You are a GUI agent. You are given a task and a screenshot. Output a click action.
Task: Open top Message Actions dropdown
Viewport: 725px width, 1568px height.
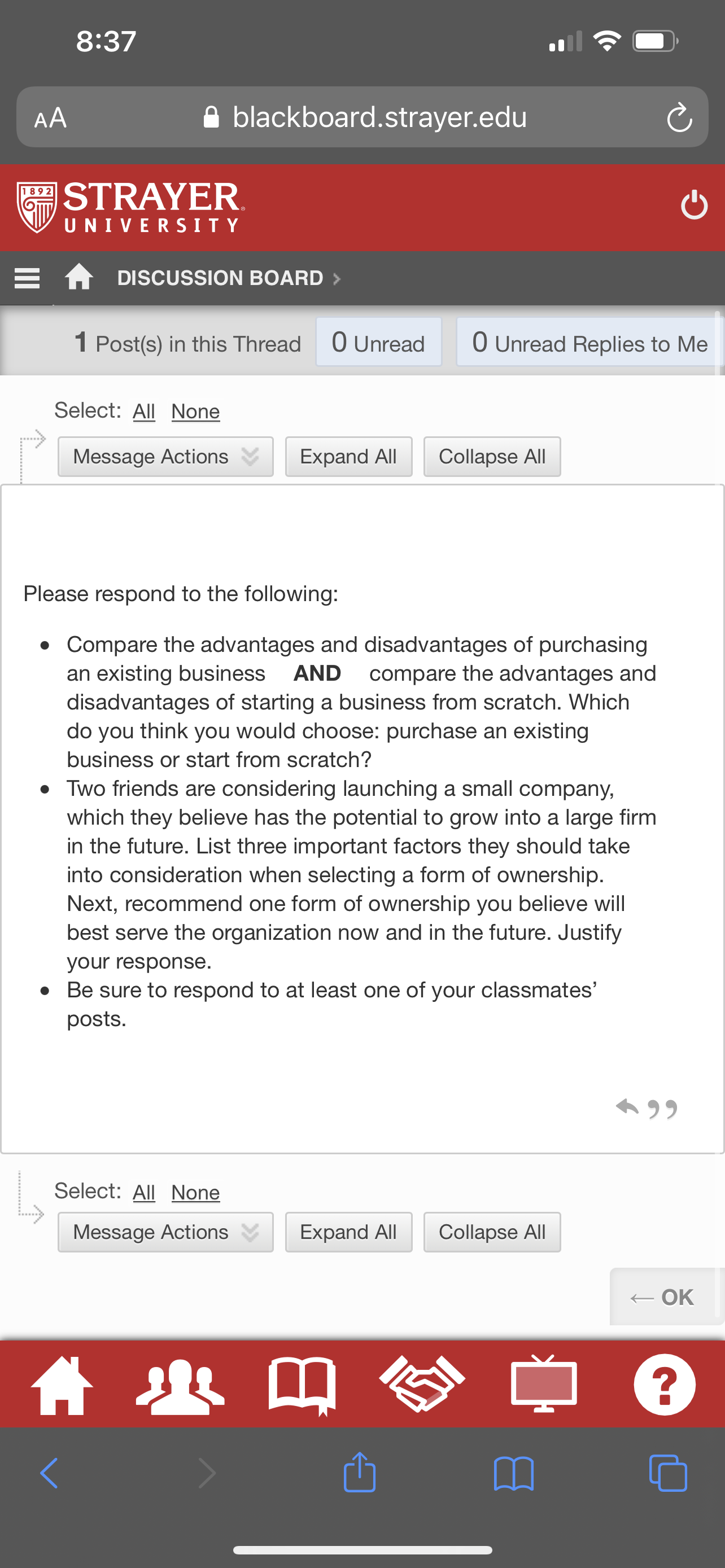click(165, 457)
